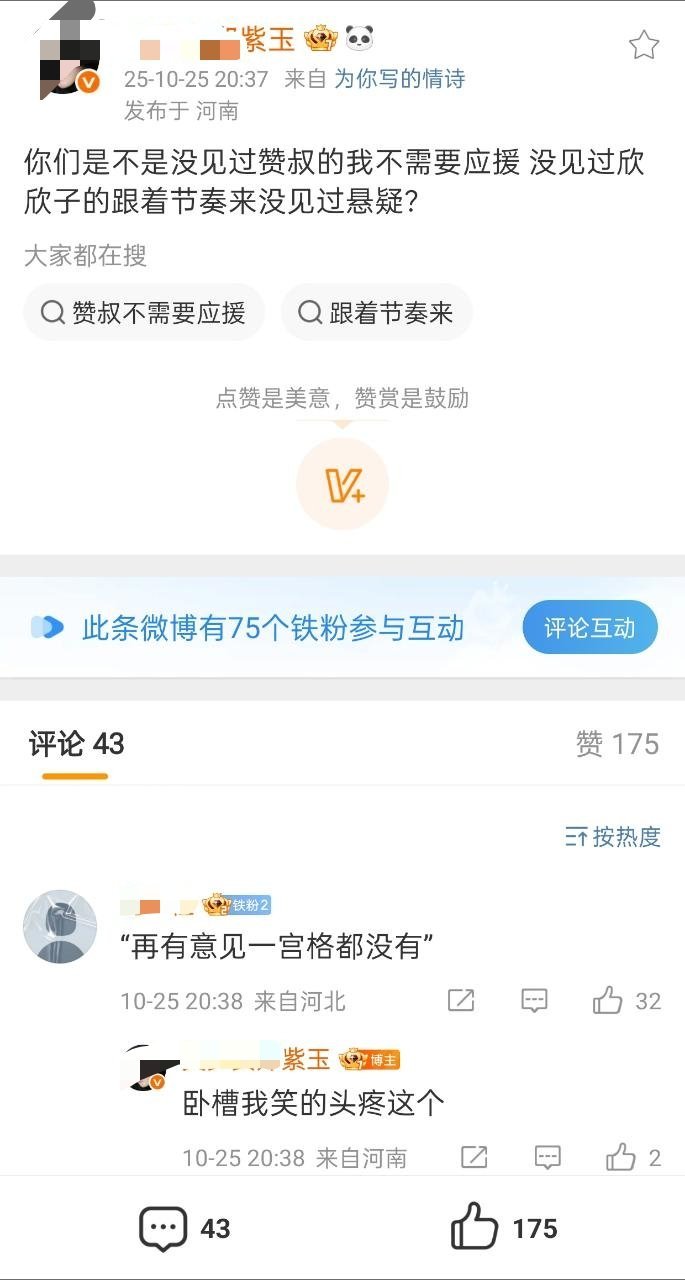Search for 赞叔不需要应援
The image size is (685, 1280).
coord(144,313)
